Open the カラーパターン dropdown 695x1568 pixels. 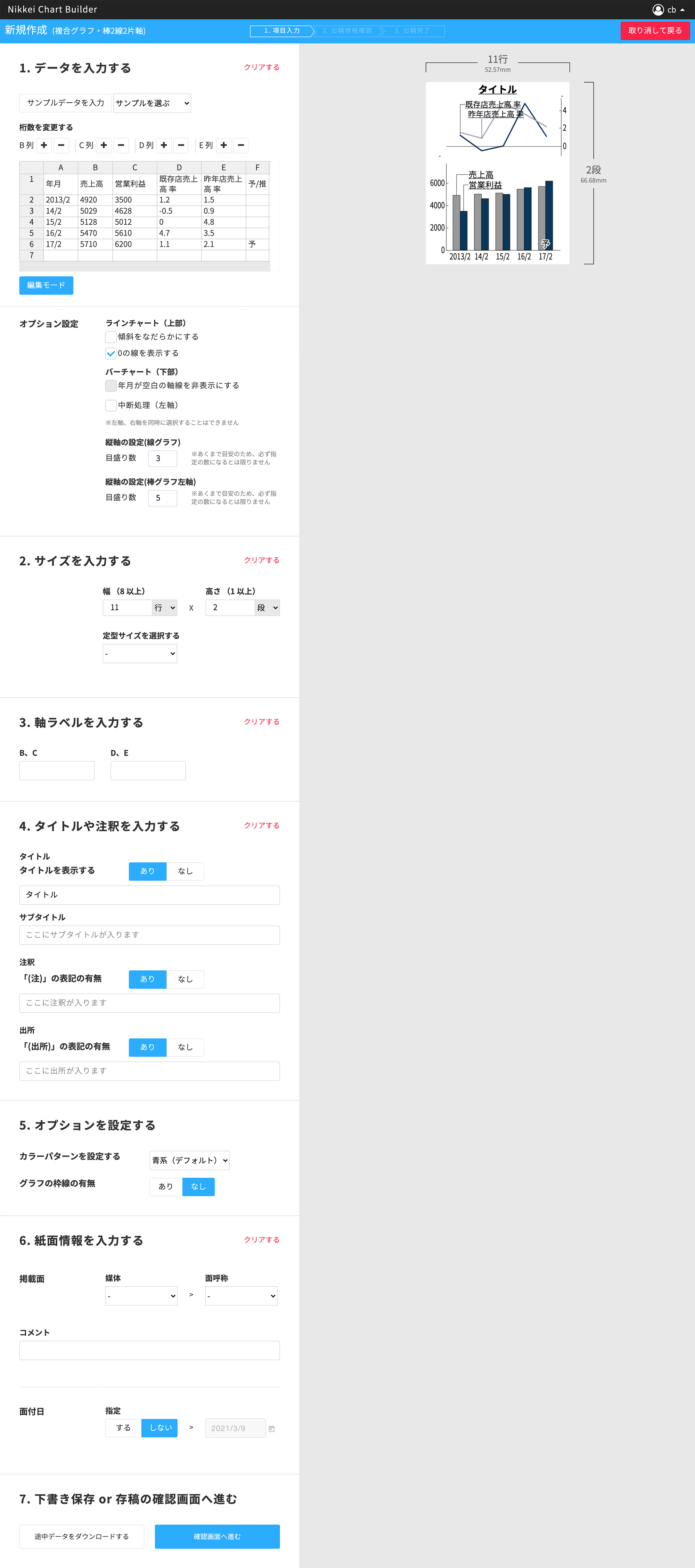189,1160
